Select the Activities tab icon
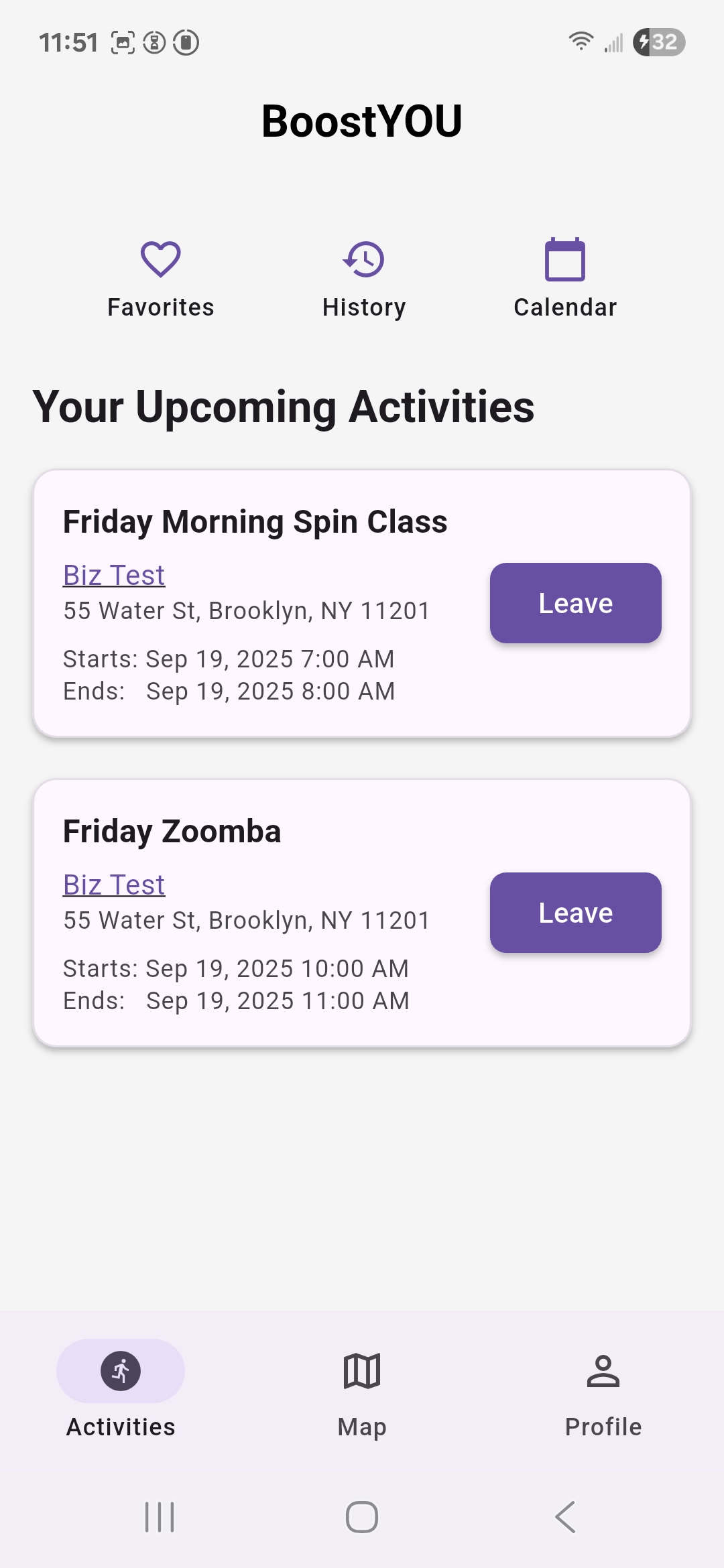724x1568 pixels. tap(121, 1370)
